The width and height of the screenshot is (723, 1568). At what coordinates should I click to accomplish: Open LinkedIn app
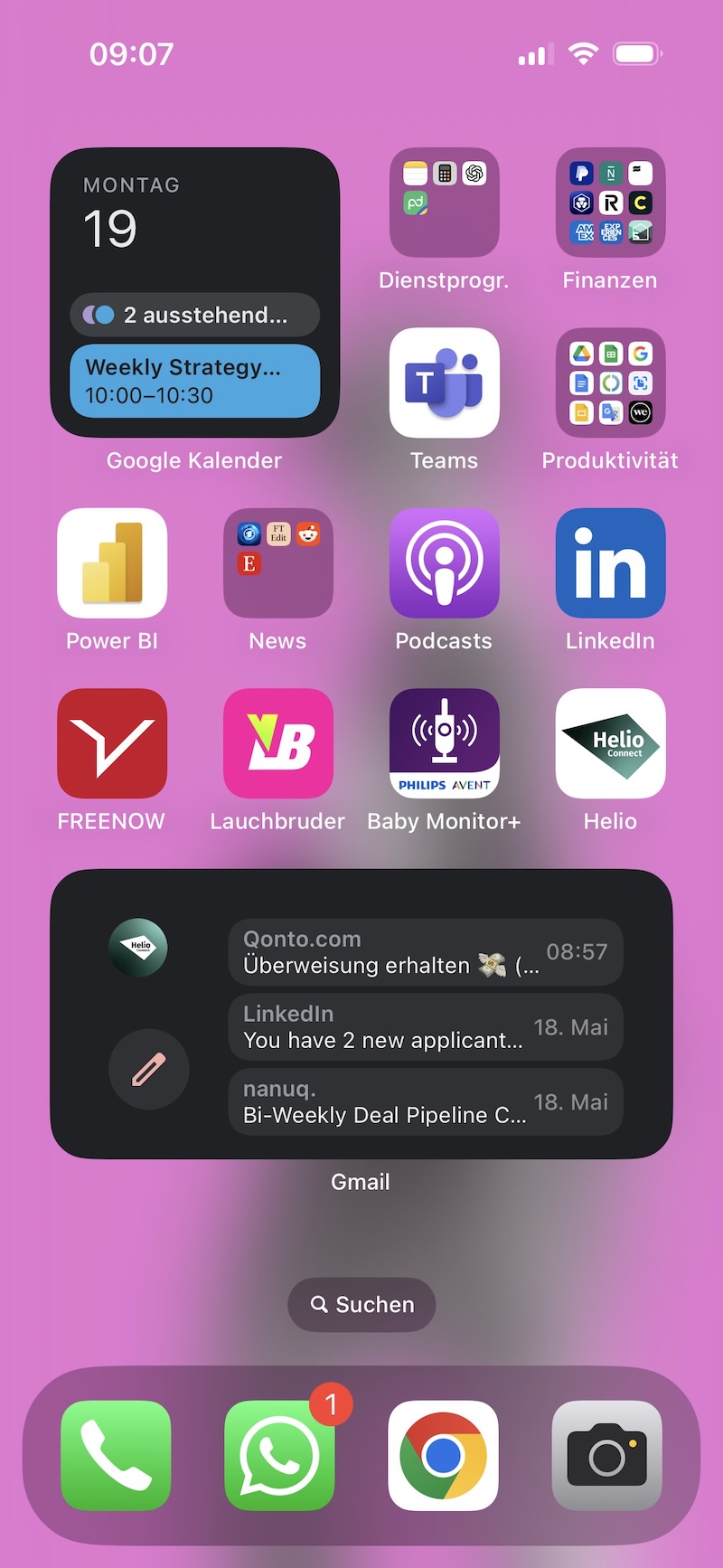(610, 562)
